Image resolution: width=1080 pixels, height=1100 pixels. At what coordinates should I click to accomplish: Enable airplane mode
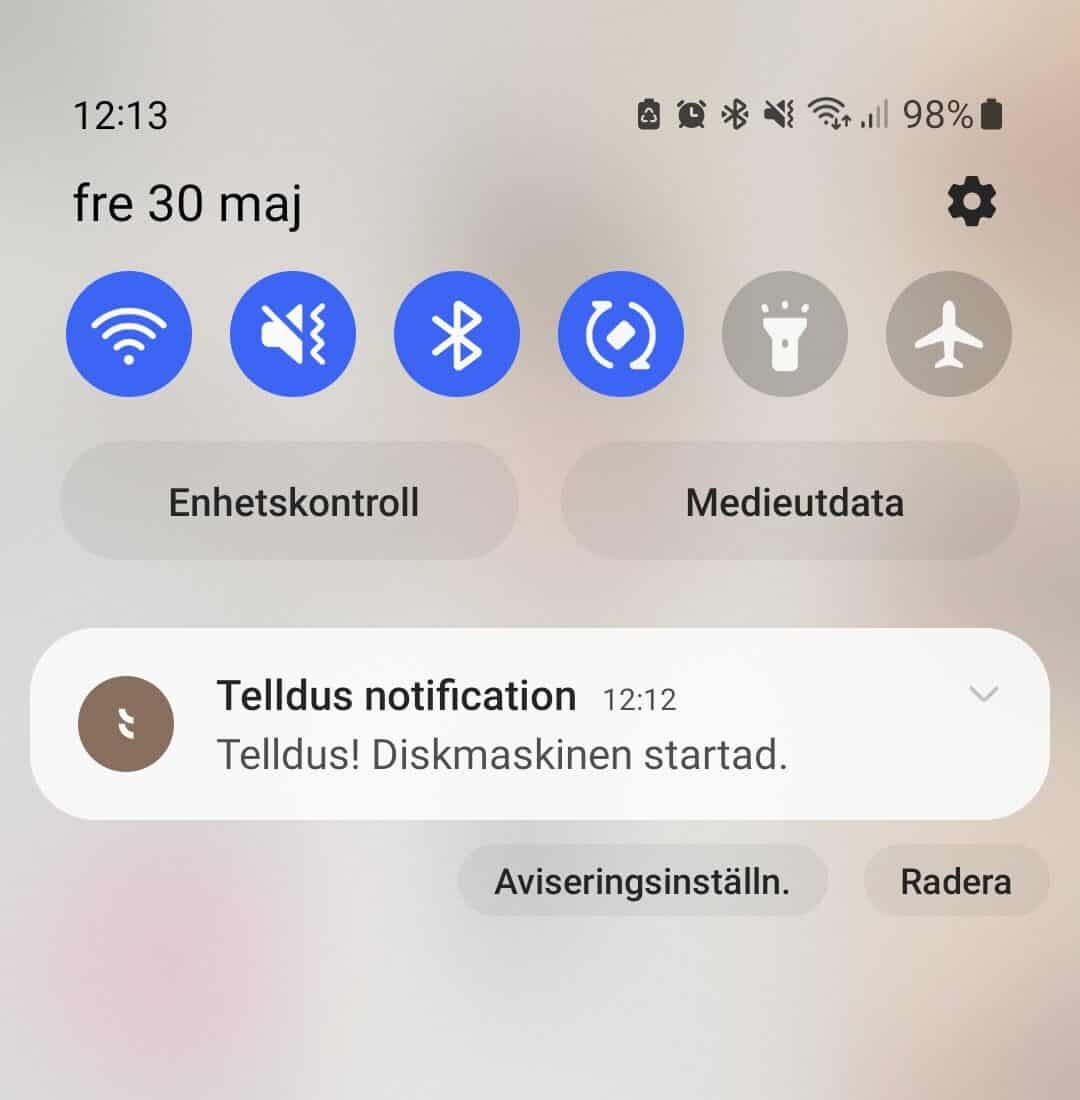949,334
